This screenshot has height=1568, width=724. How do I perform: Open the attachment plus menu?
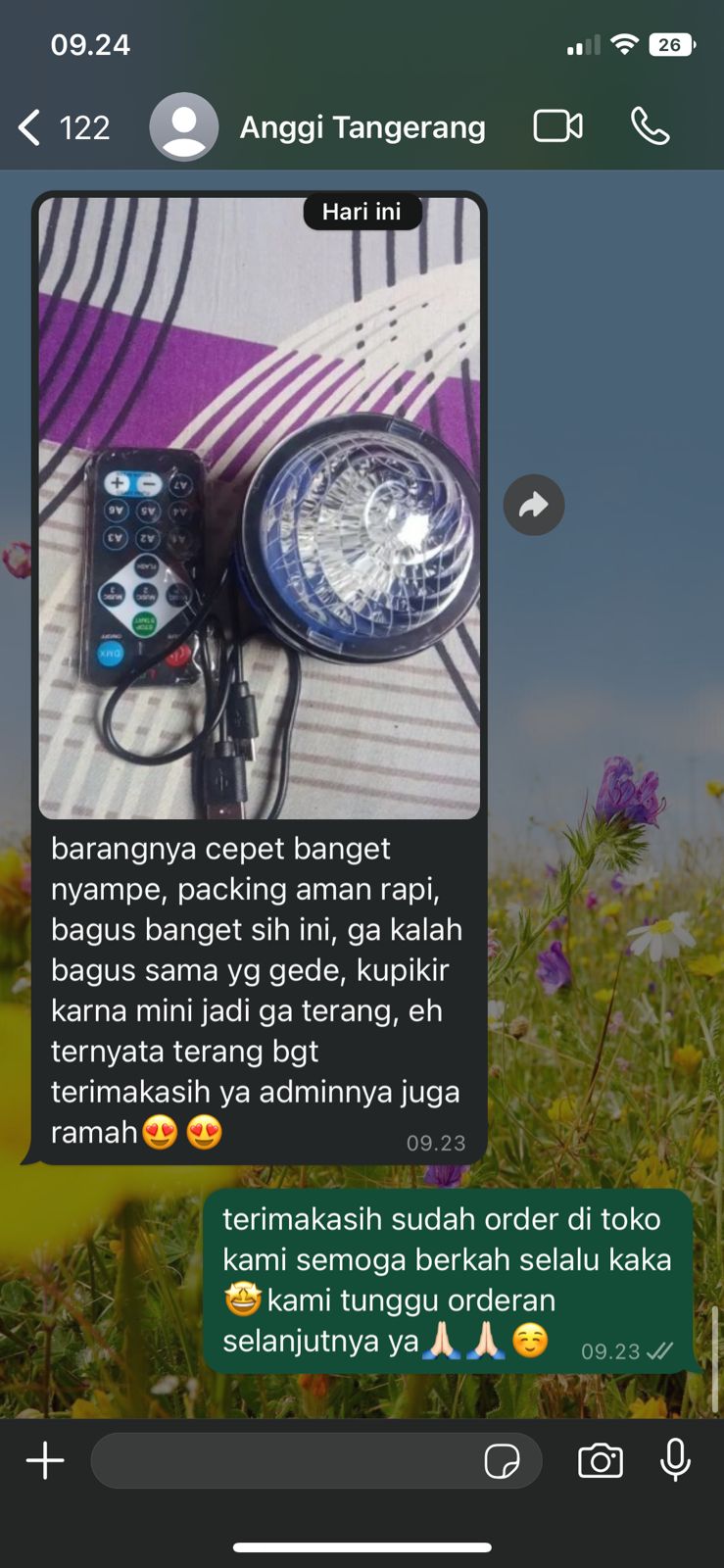(x=45, y=1460)
